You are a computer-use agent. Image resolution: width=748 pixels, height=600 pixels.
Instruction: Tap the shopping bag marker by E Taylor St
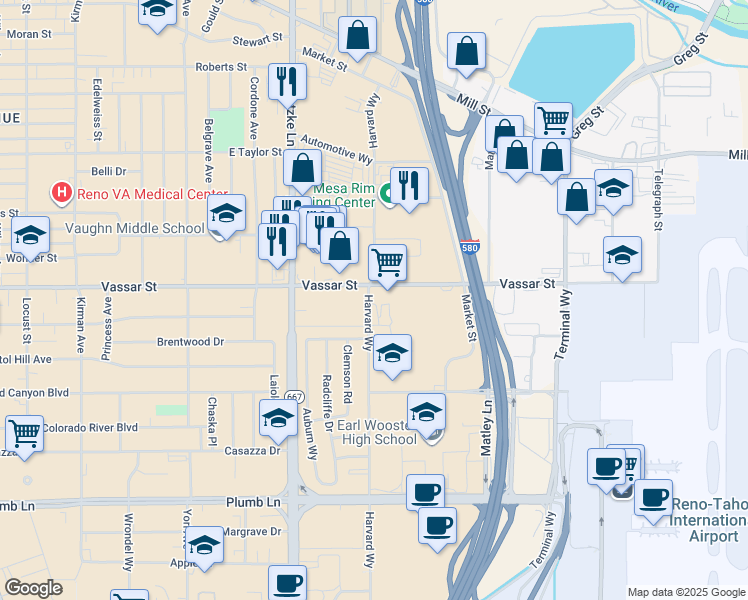(302, 168)
